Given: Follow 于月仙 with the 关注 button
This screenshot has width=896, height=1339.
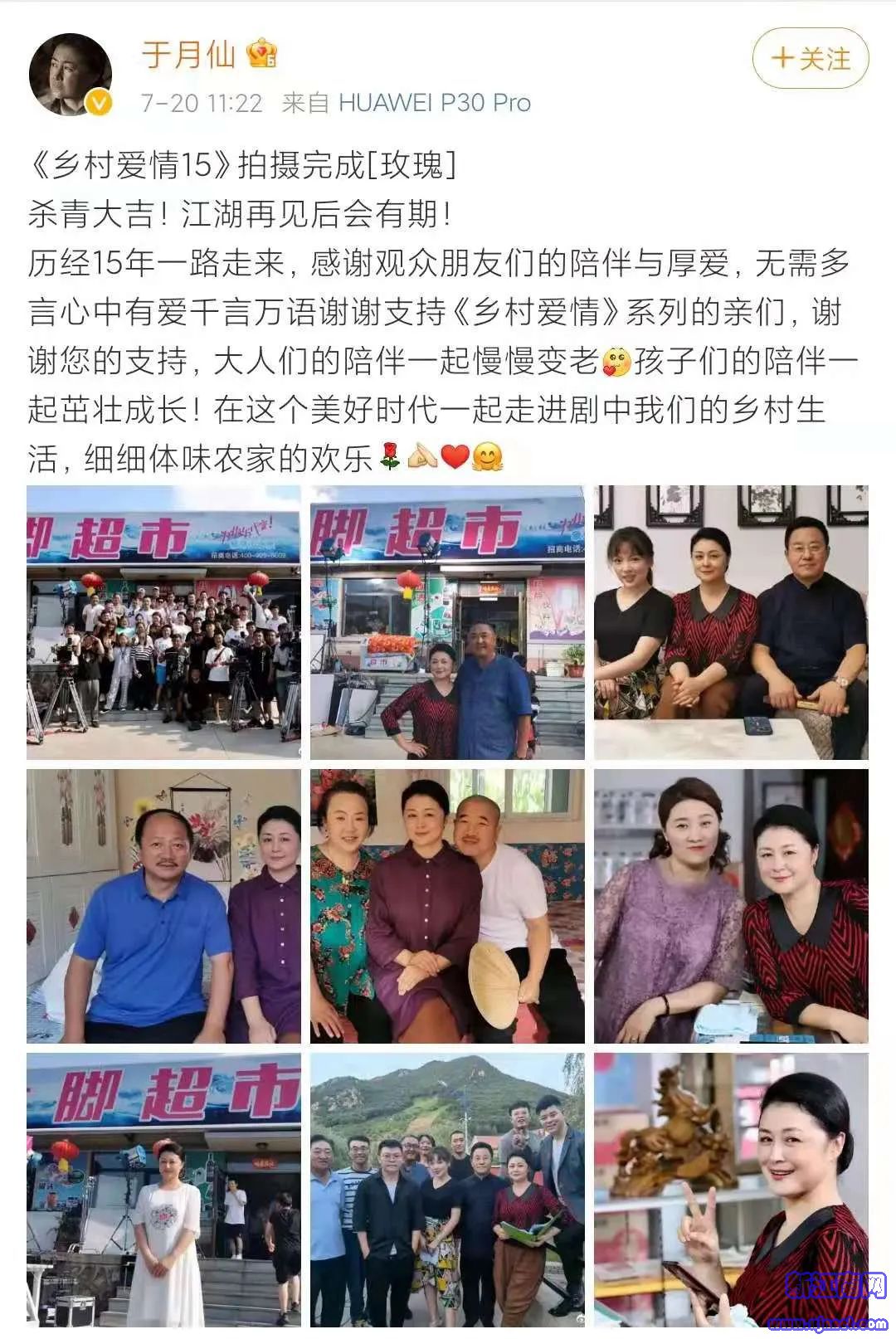Looking at the screenshot, I should tap(810, 59).
